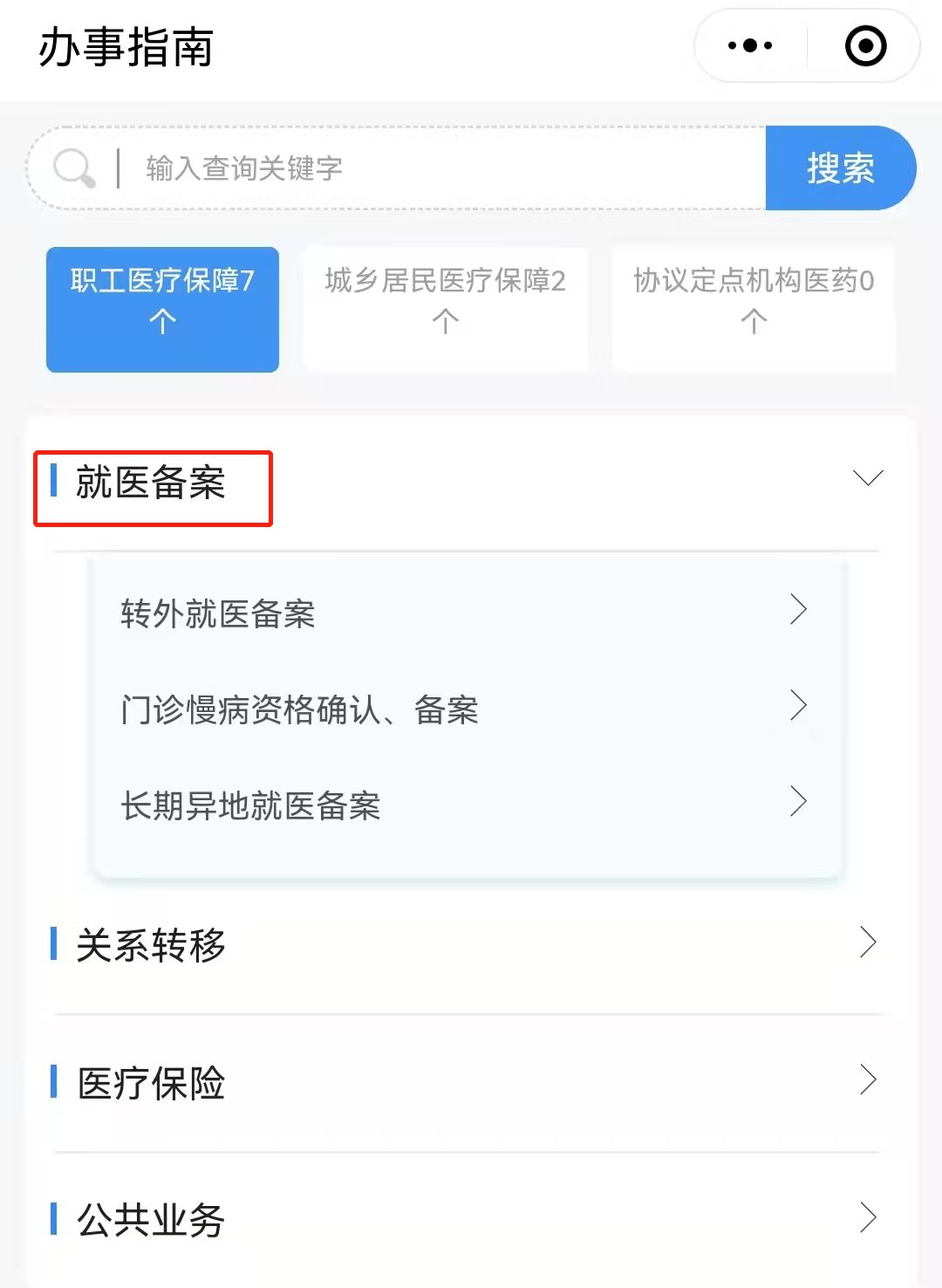Collapse the 就医备案 section
This screenshot has height=1288, width=942.
click(x=867, y=478)
